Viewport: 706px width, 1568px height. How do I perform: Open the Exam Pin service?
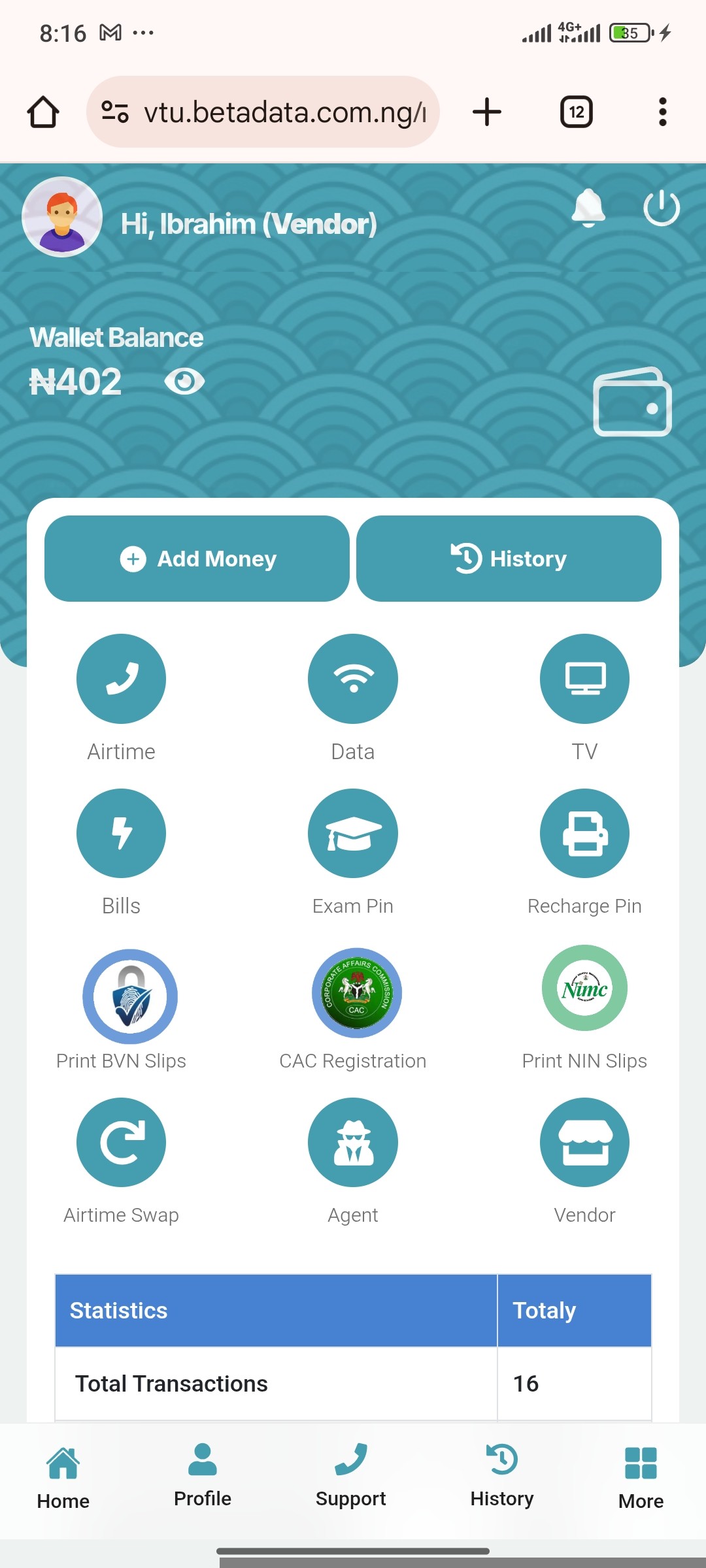click(353, 834)
